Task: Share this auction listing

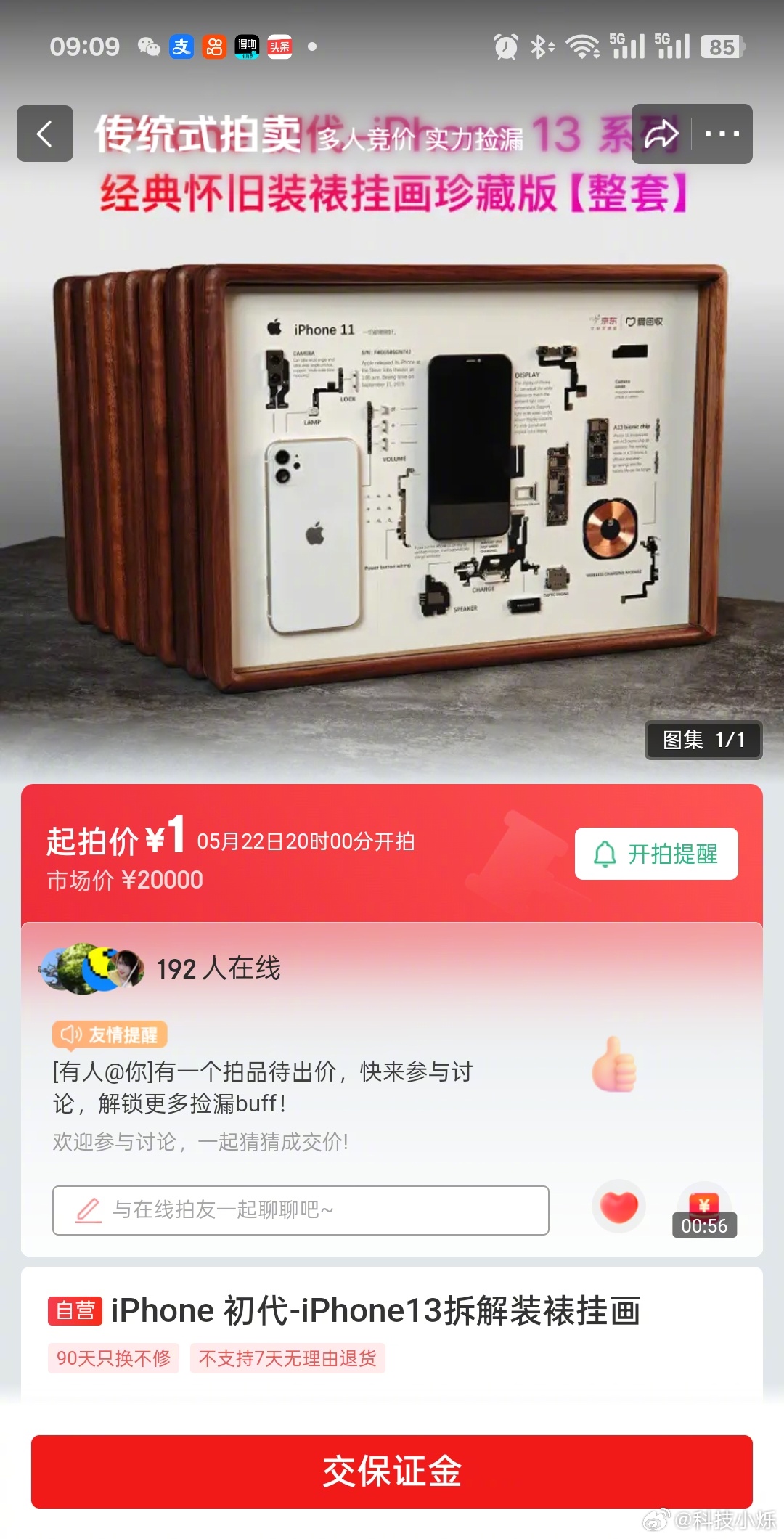Action: (661, 134)
